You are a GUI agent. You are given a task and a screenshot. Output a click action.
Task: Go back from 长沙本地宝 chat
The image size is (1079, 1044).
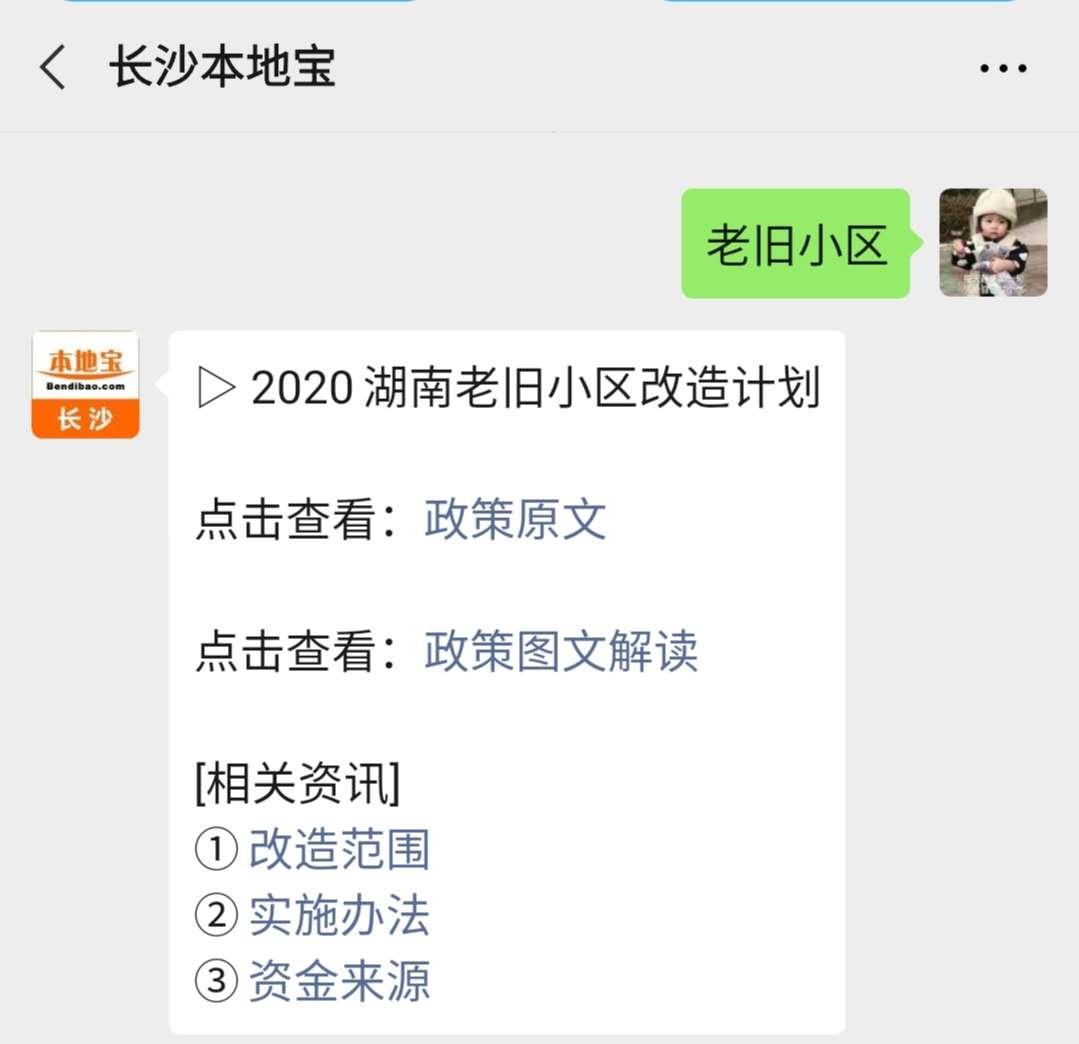point(52,68)
